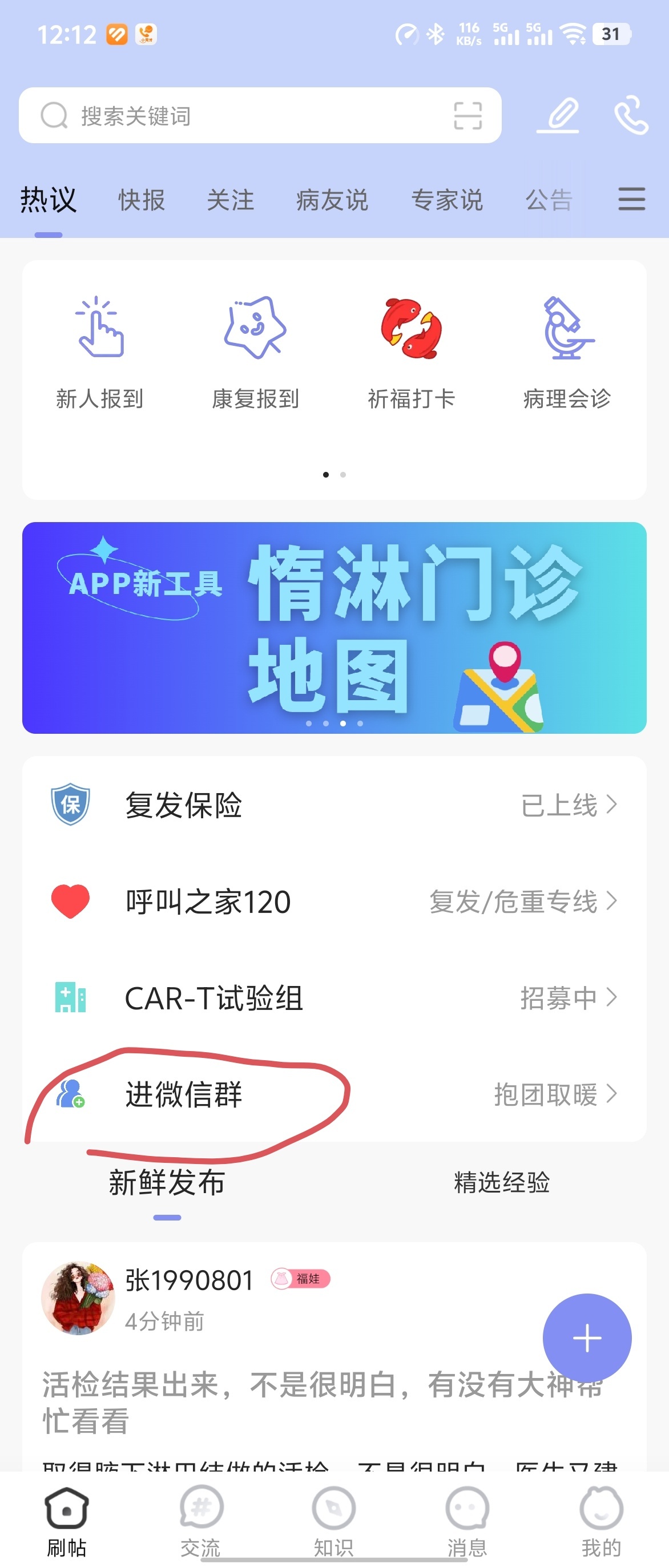Switch to the 病友说 tab
The height and width of the screenshot is (1568, 669).
click(332, 200)
